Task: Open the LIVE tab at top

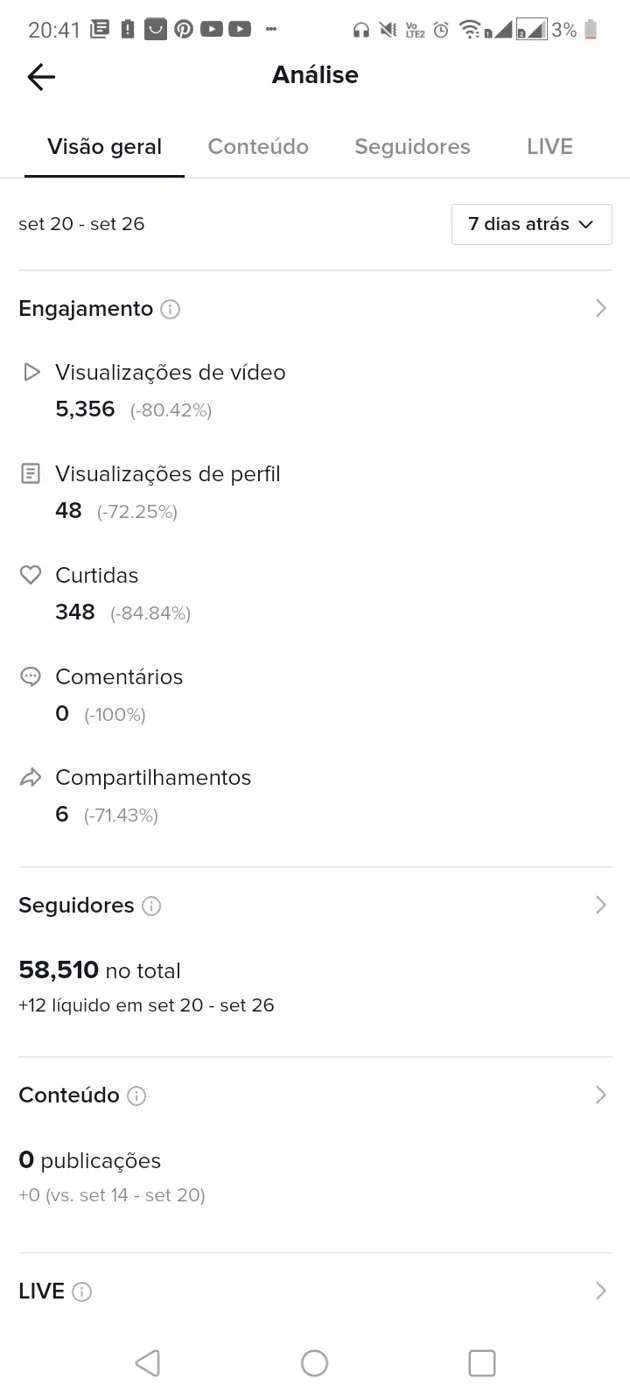Action: 549,147
